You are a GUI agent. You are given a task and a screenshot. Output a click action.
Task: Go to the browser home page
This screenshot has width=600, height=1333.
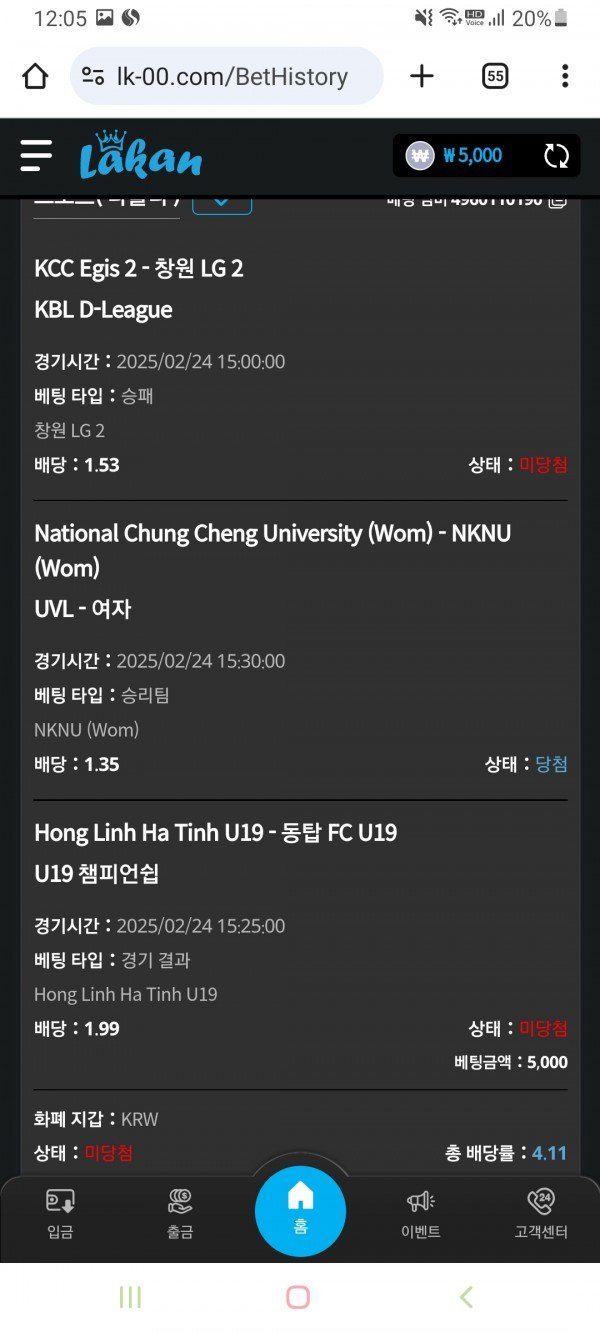click(x=35, y=76)
